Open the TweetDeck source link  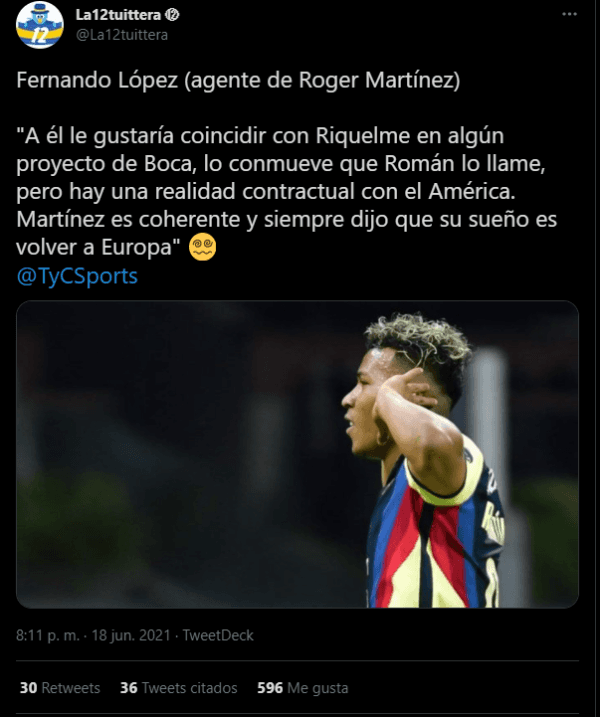219,635
